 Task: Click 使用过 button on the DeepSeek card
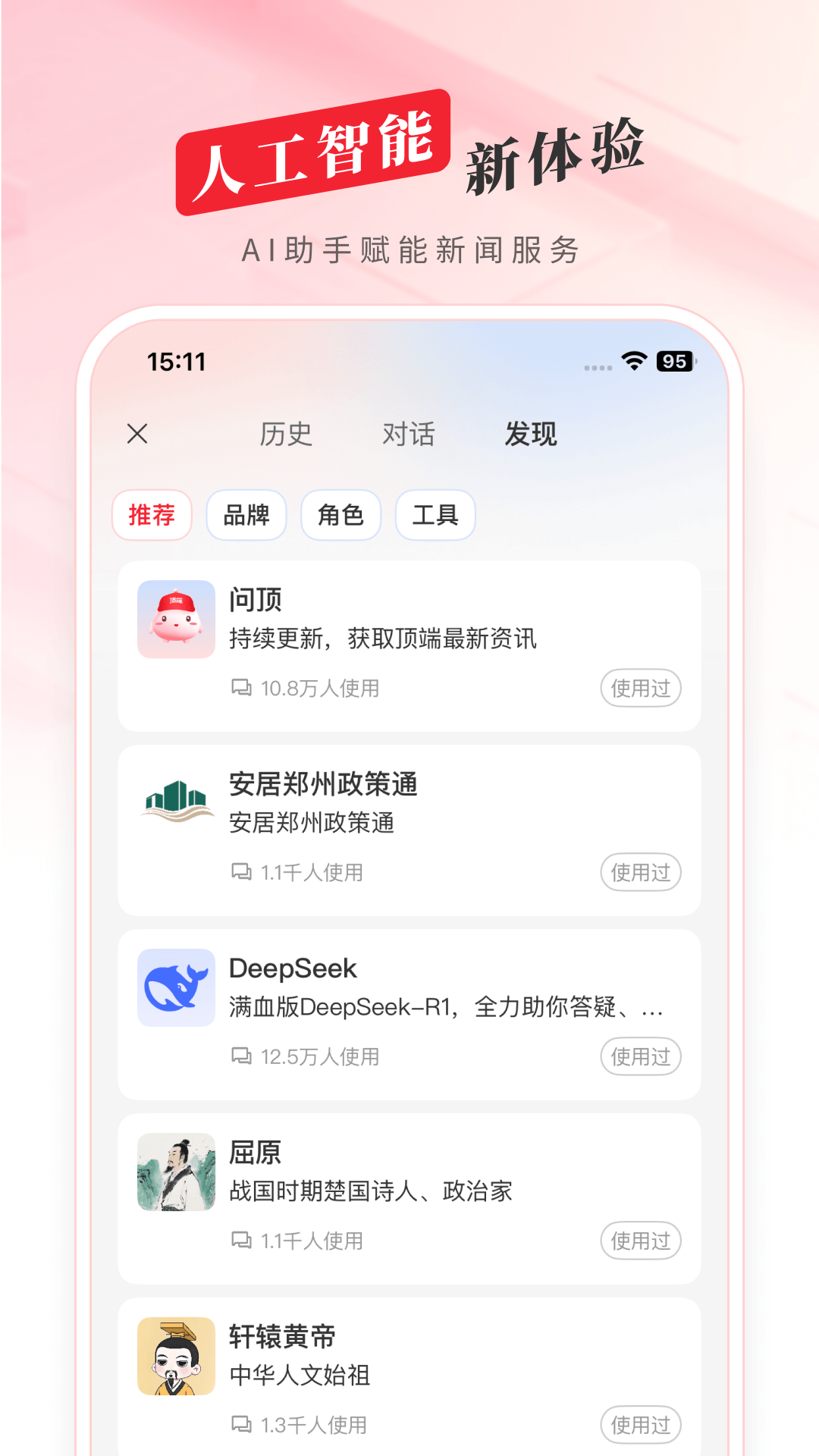641,1056
